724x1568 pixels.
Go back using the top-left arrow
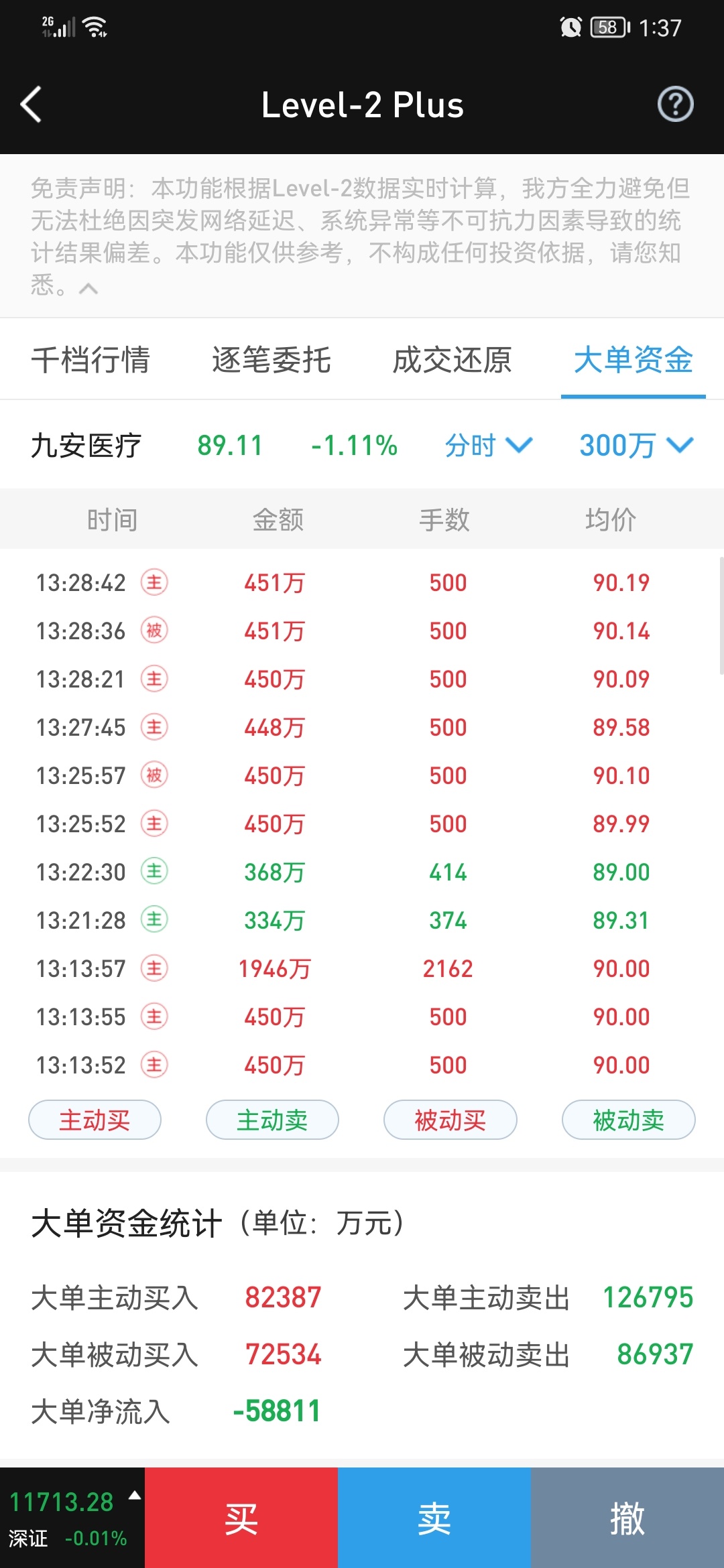click(31, 105)
